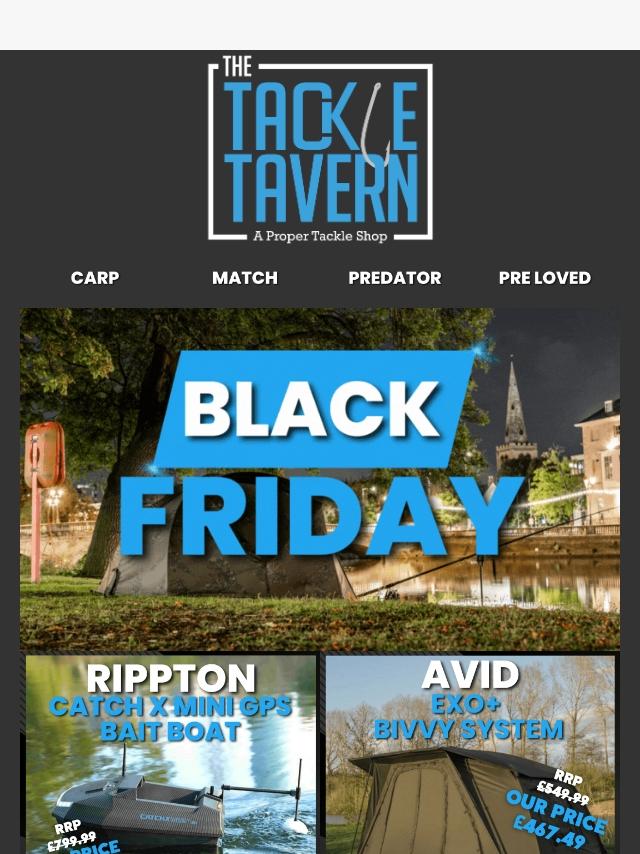
Task: Open the Carp category link
Action: coord(95,278)
